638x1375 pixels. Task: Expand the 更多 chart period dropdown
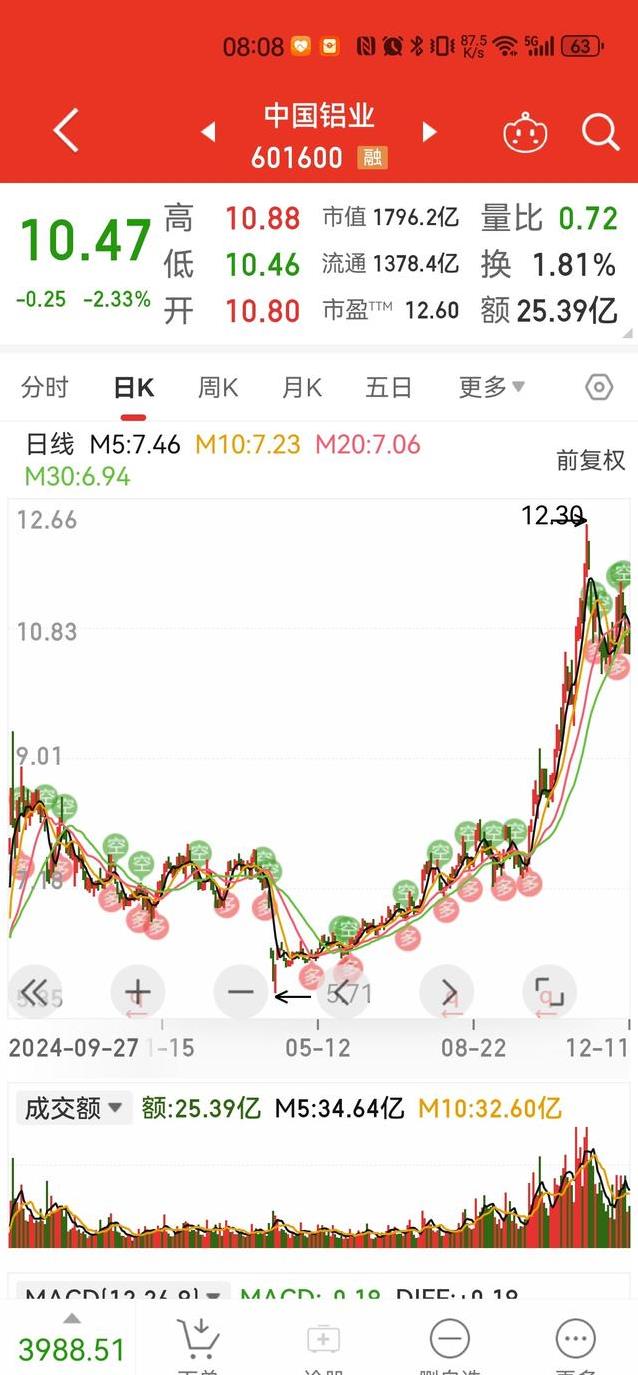point(491,388)
